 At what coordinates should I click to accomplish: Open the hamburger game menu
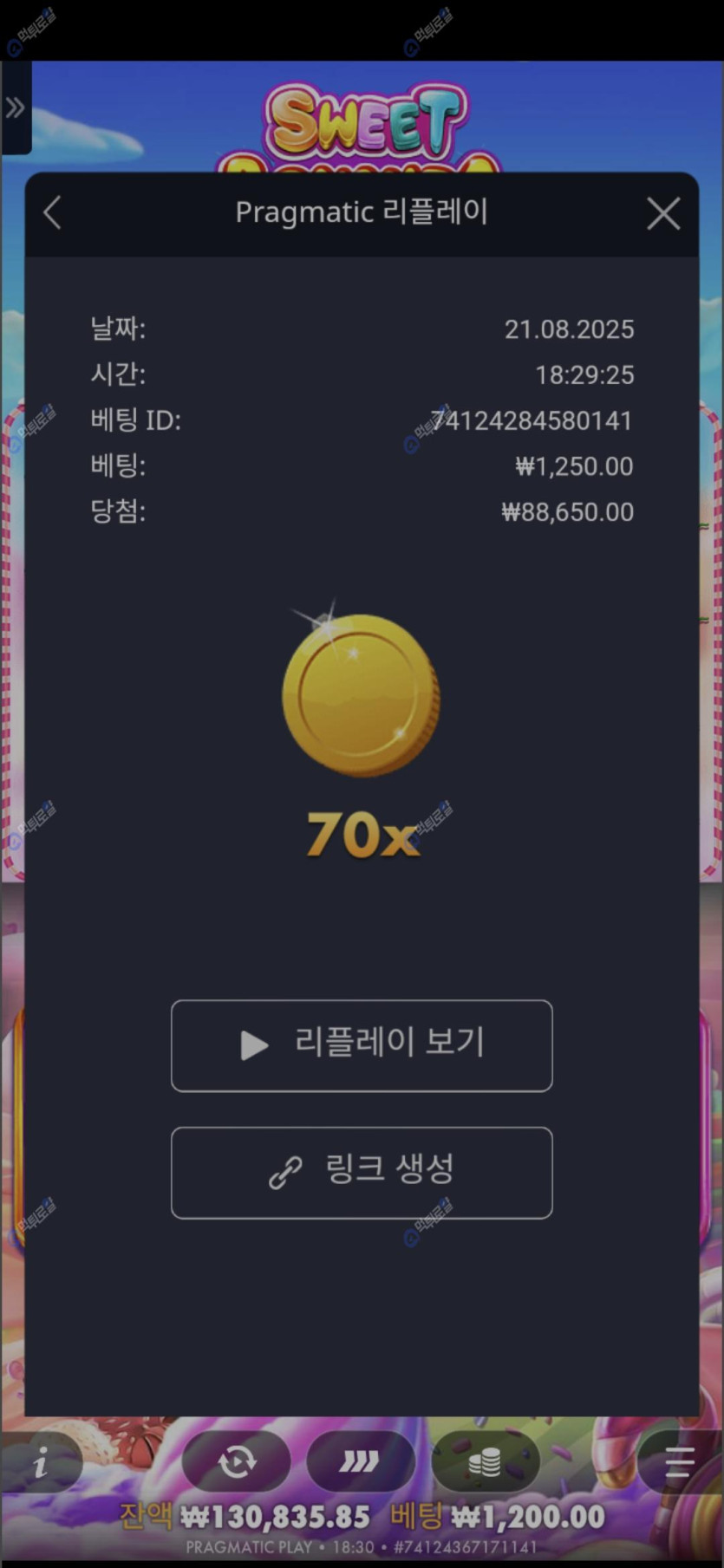tap(679, 1463)
